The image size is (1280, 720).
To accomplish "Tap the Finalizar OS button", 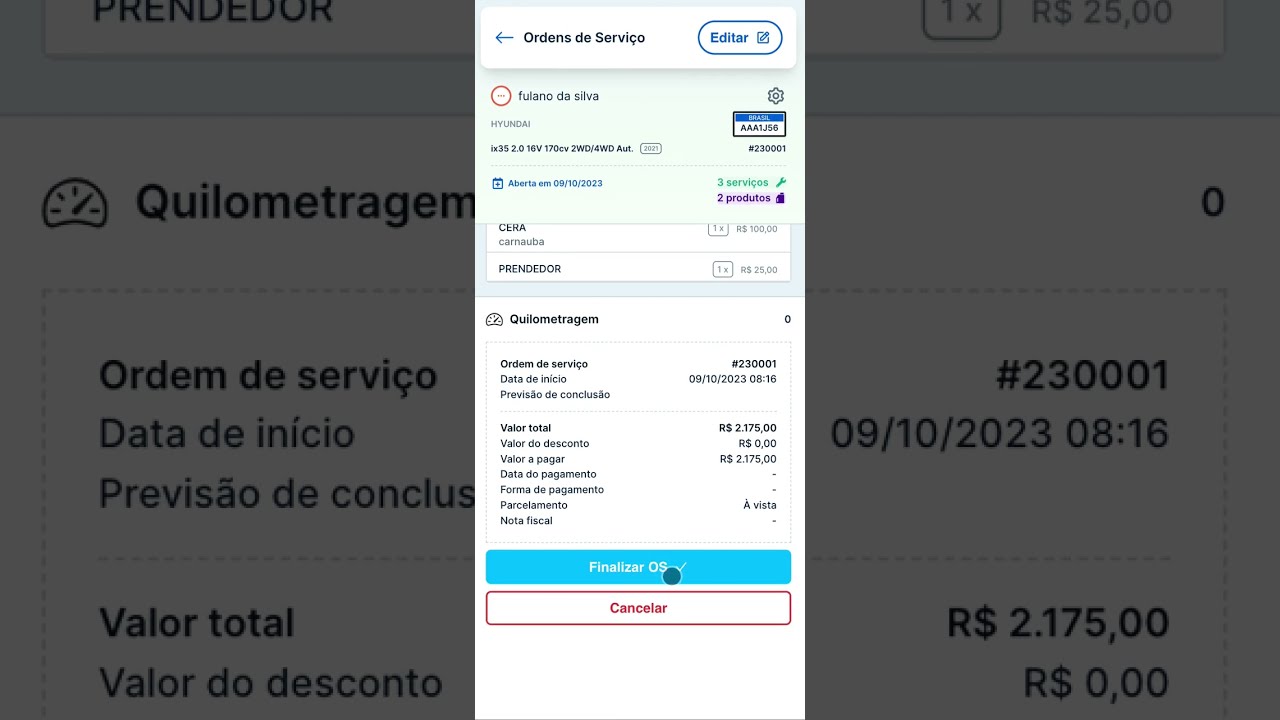I will point(638,567).
